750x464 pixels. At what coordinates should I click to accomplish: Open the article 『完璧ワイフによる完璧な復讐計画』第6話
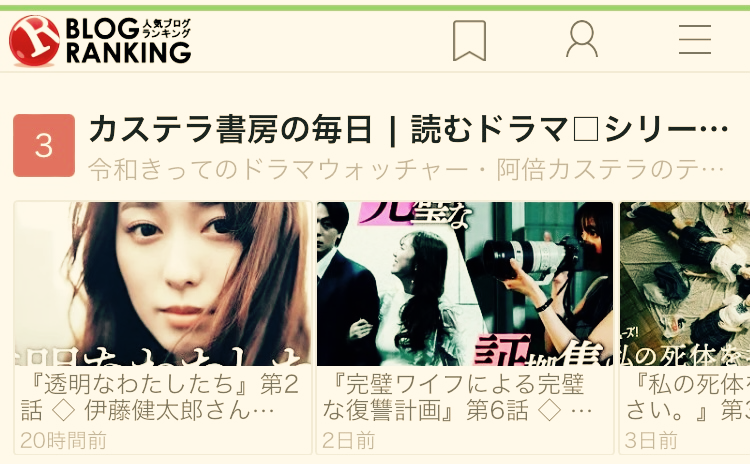465,328
